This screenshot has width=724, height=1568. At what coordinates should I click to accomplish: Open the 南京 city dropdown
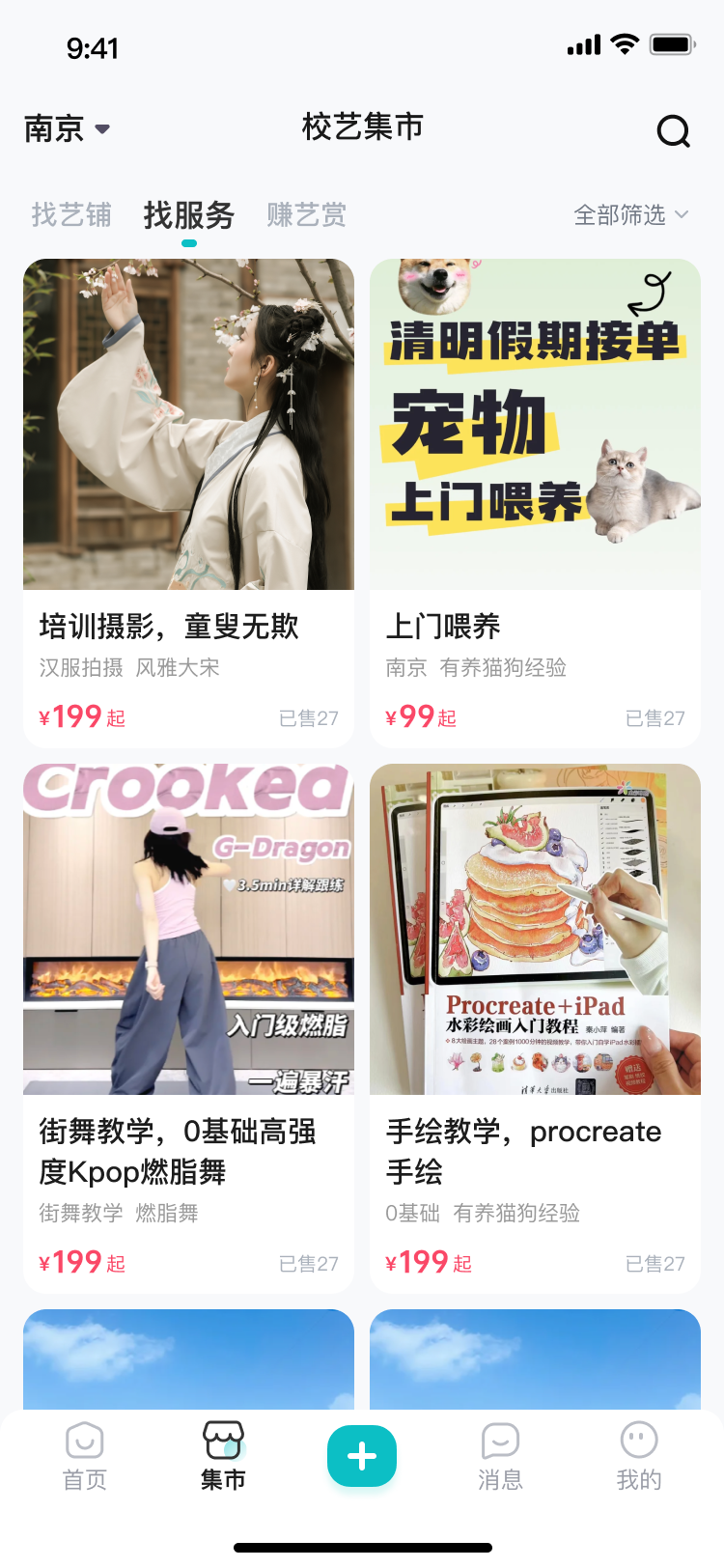[67, 128]
